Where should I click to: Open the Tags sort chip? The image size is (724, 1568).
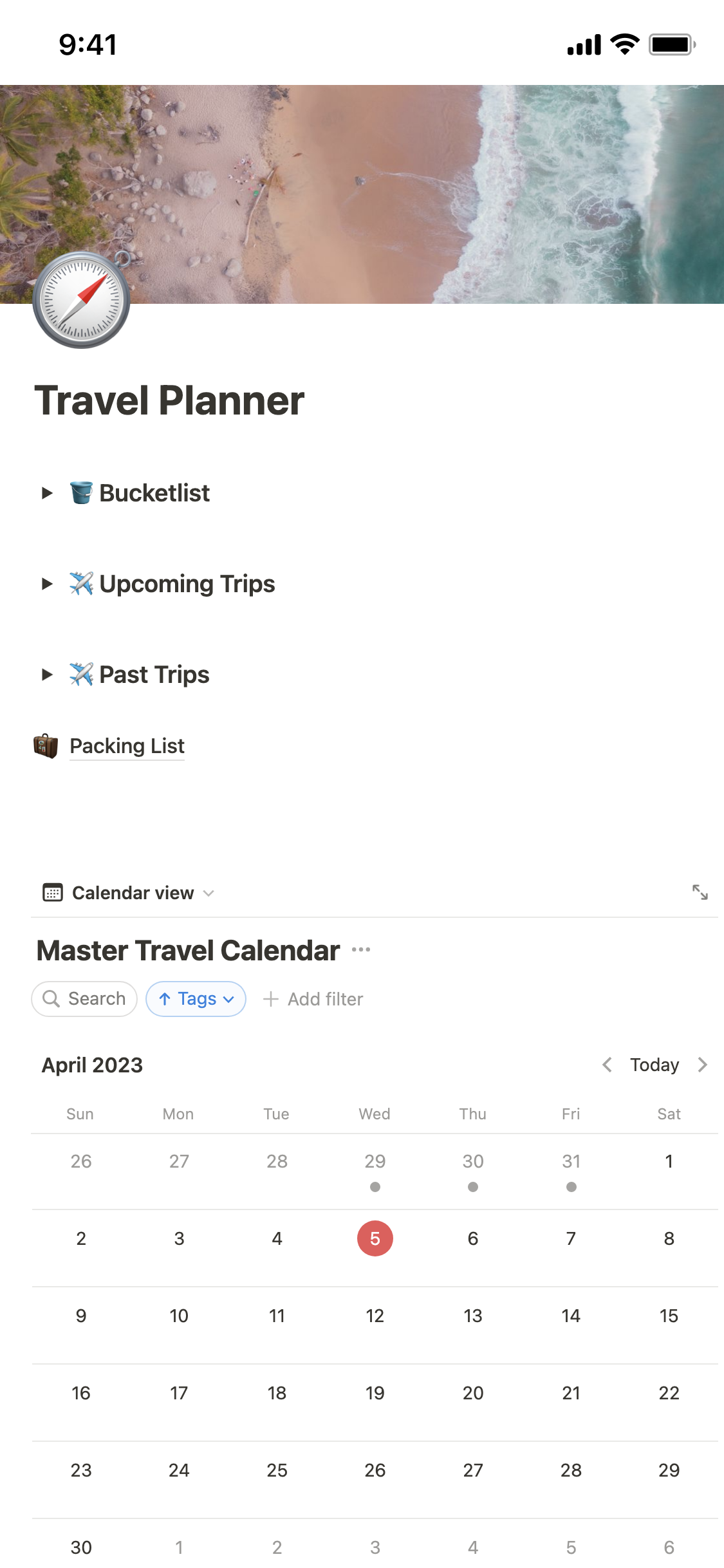coord(196,999)
